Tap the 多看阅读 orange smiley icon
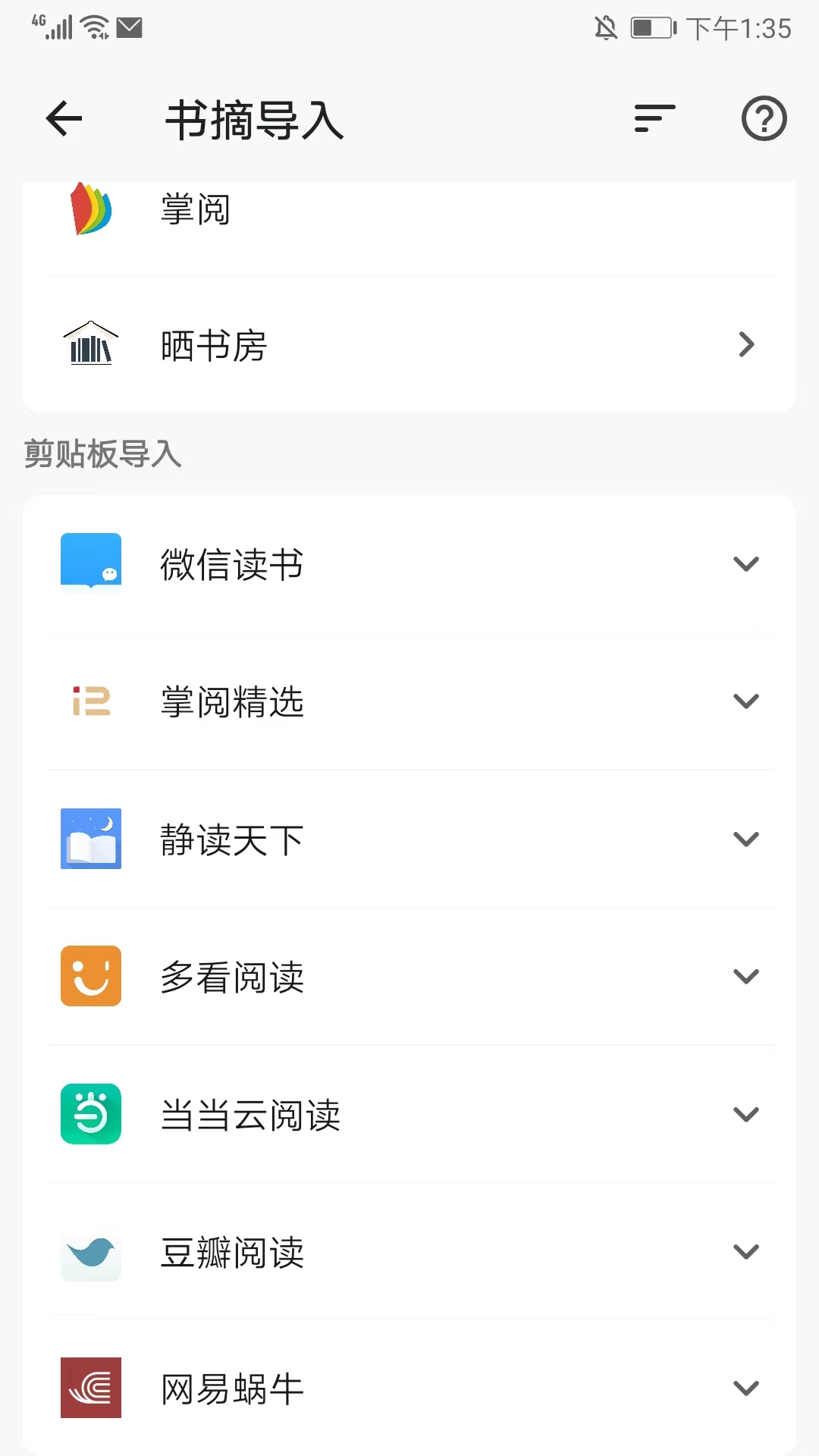This screenshot has height=1456, width=819. point(90,977)
